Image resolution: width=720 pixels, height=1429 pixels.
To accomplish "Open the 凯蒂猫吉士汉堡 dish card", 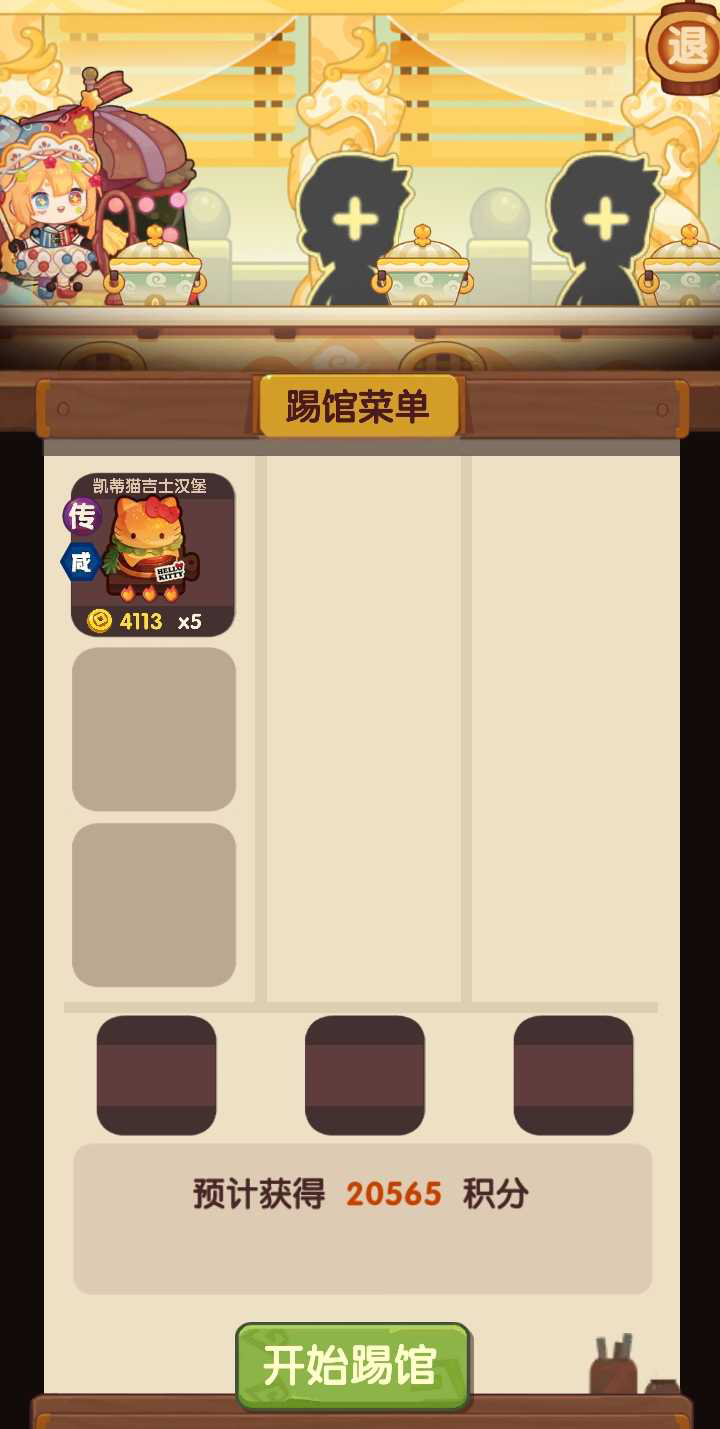I will (153, 555).
